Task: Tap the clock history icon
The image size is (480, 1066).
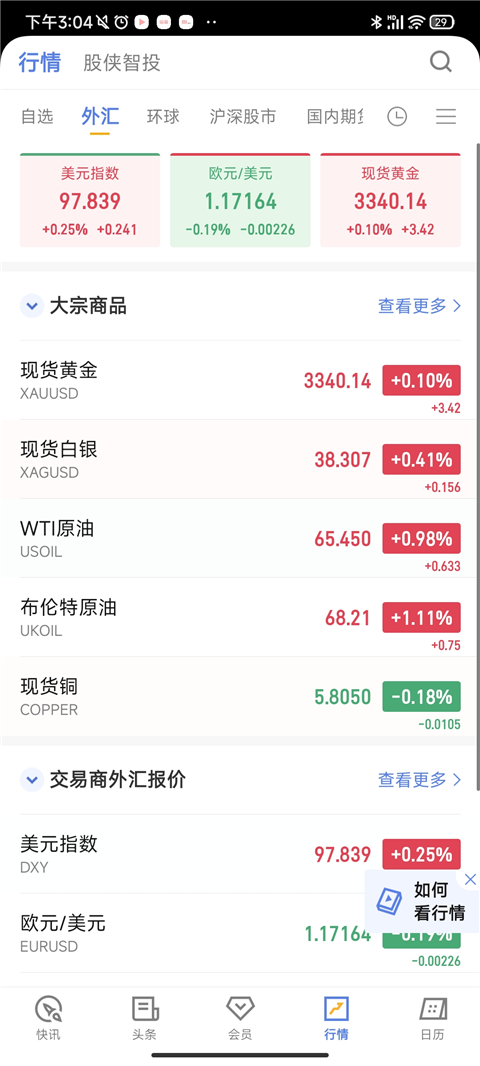Action: pos(397,117)
